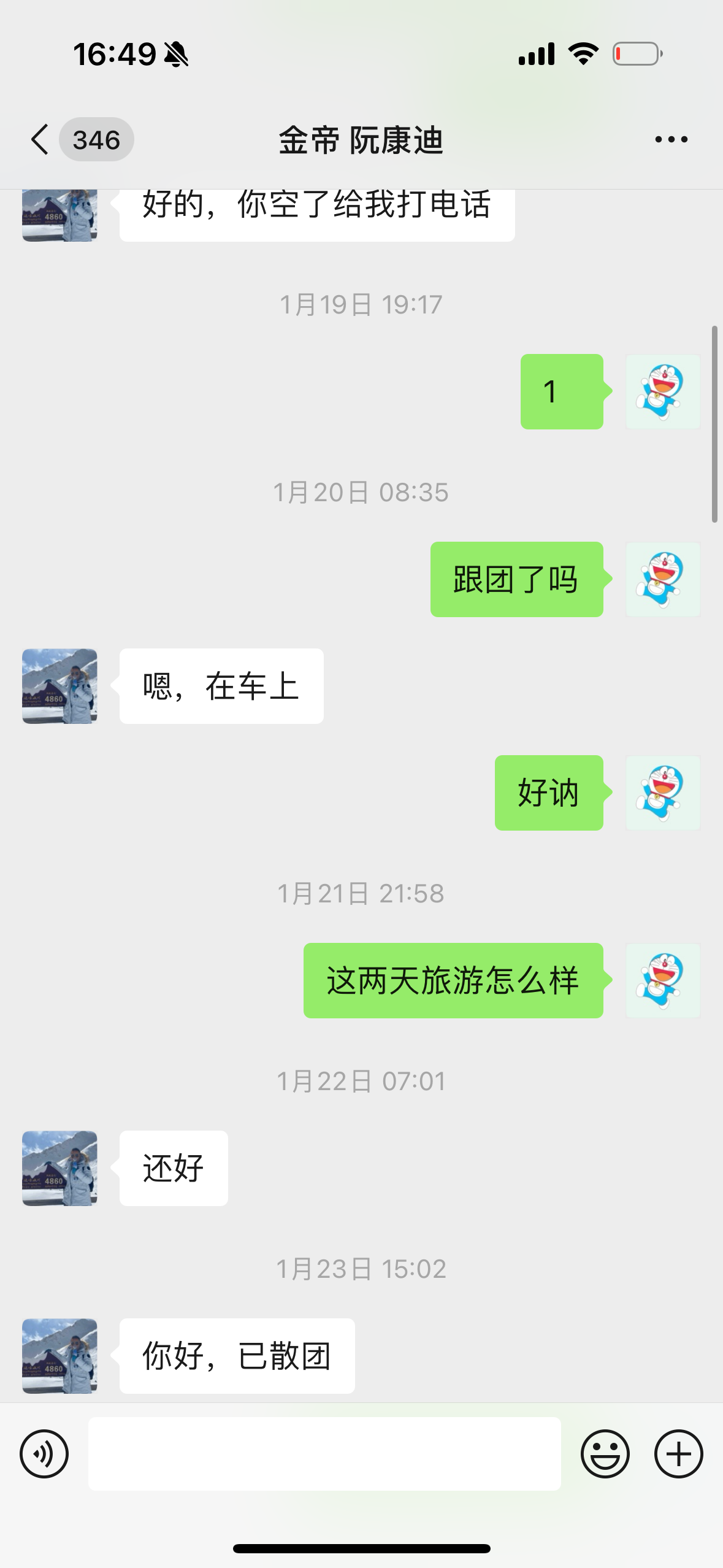
Task: Open the emoji sticker panel
Action: click(x=605, y=1454)
